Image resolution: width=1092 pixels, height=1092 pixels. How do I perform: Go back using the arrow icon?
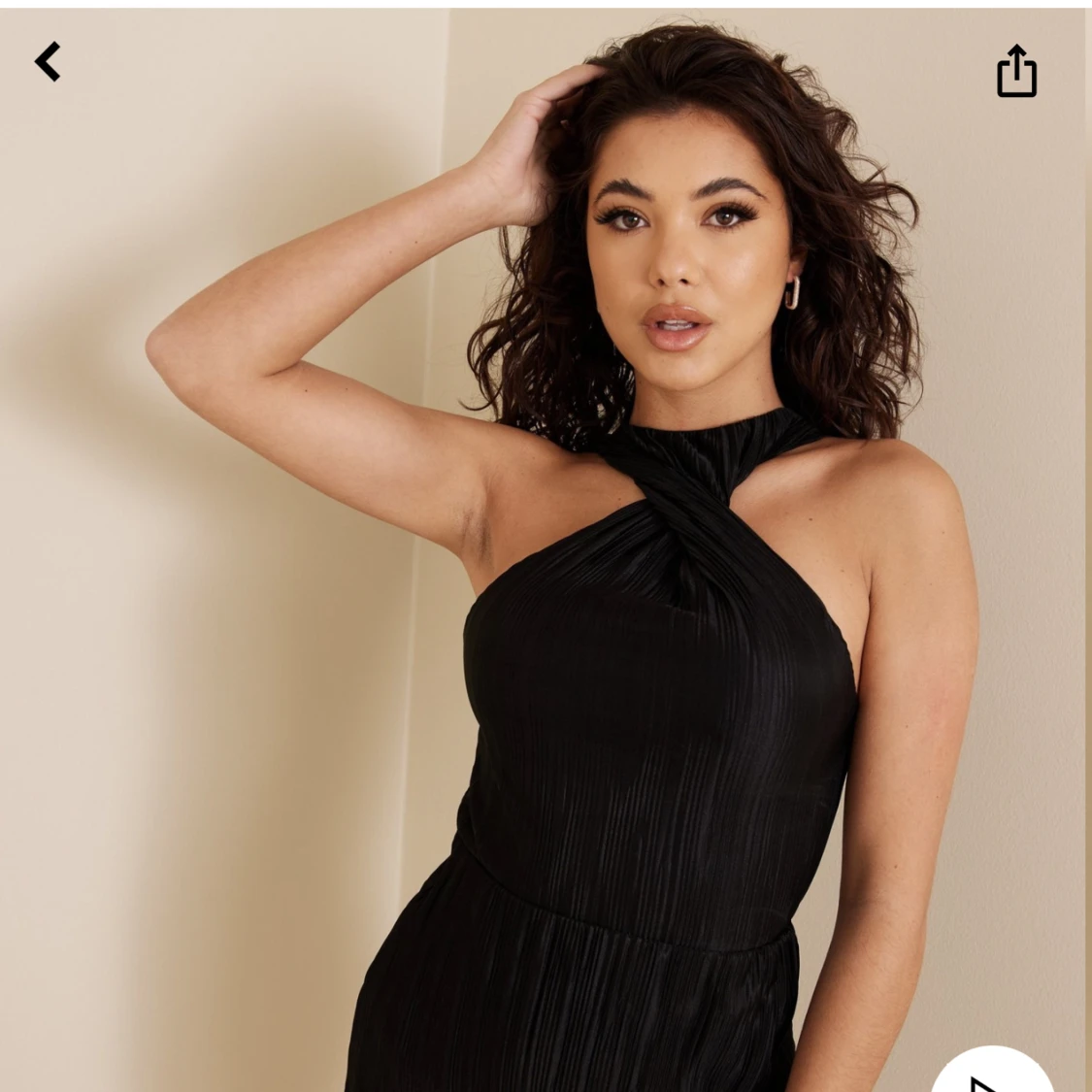coord(48,62)
